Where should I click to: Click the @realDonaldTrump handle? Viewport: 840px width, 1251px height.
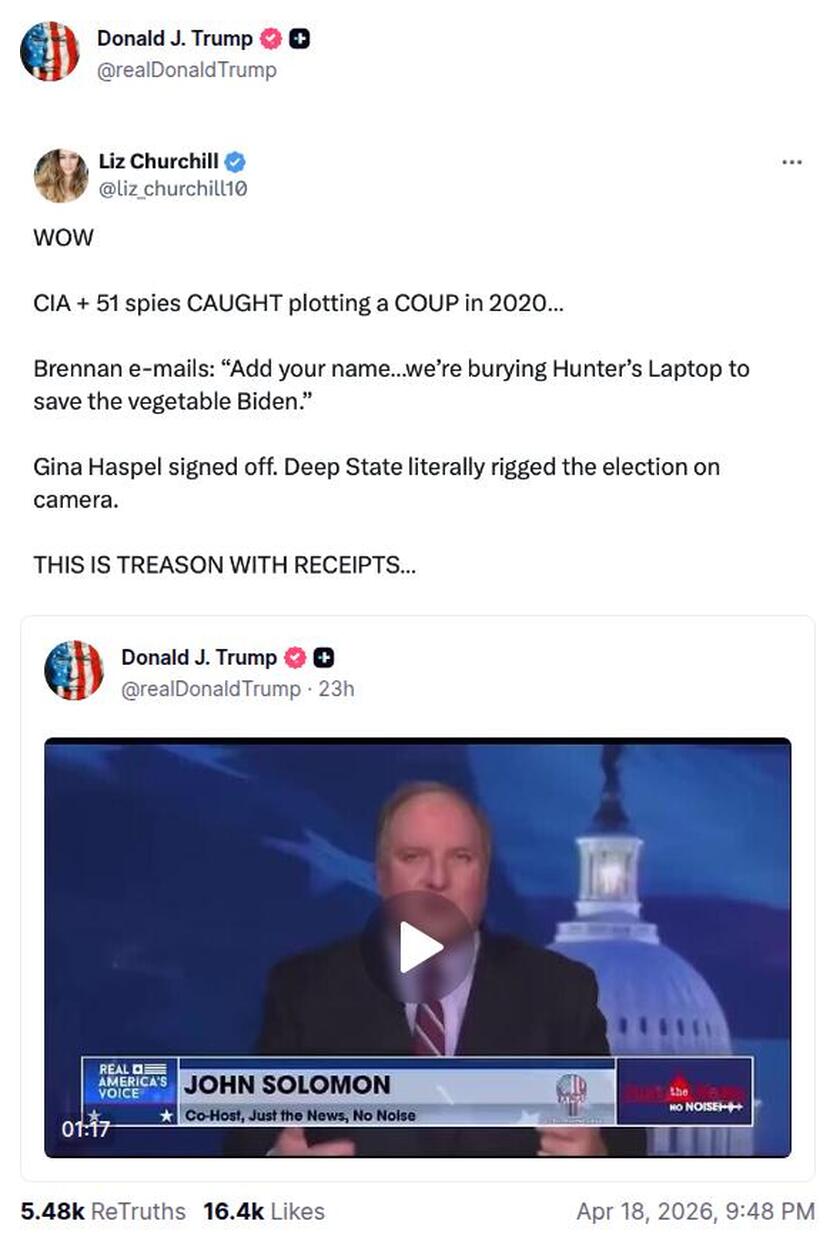tap(186, 70)
